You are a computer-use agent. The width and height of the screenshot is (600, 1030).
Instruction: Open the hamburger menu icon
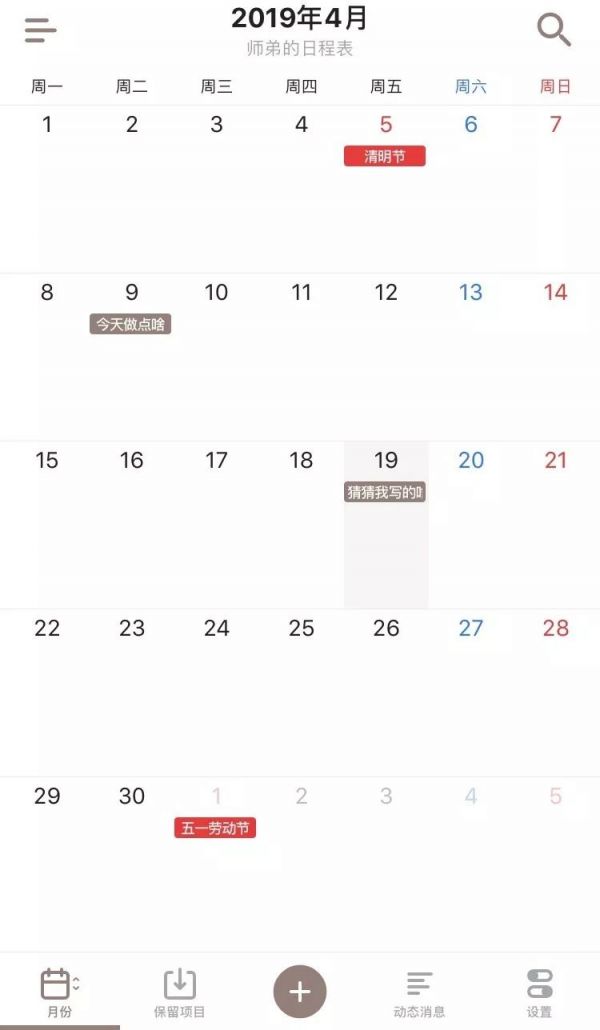40,30
